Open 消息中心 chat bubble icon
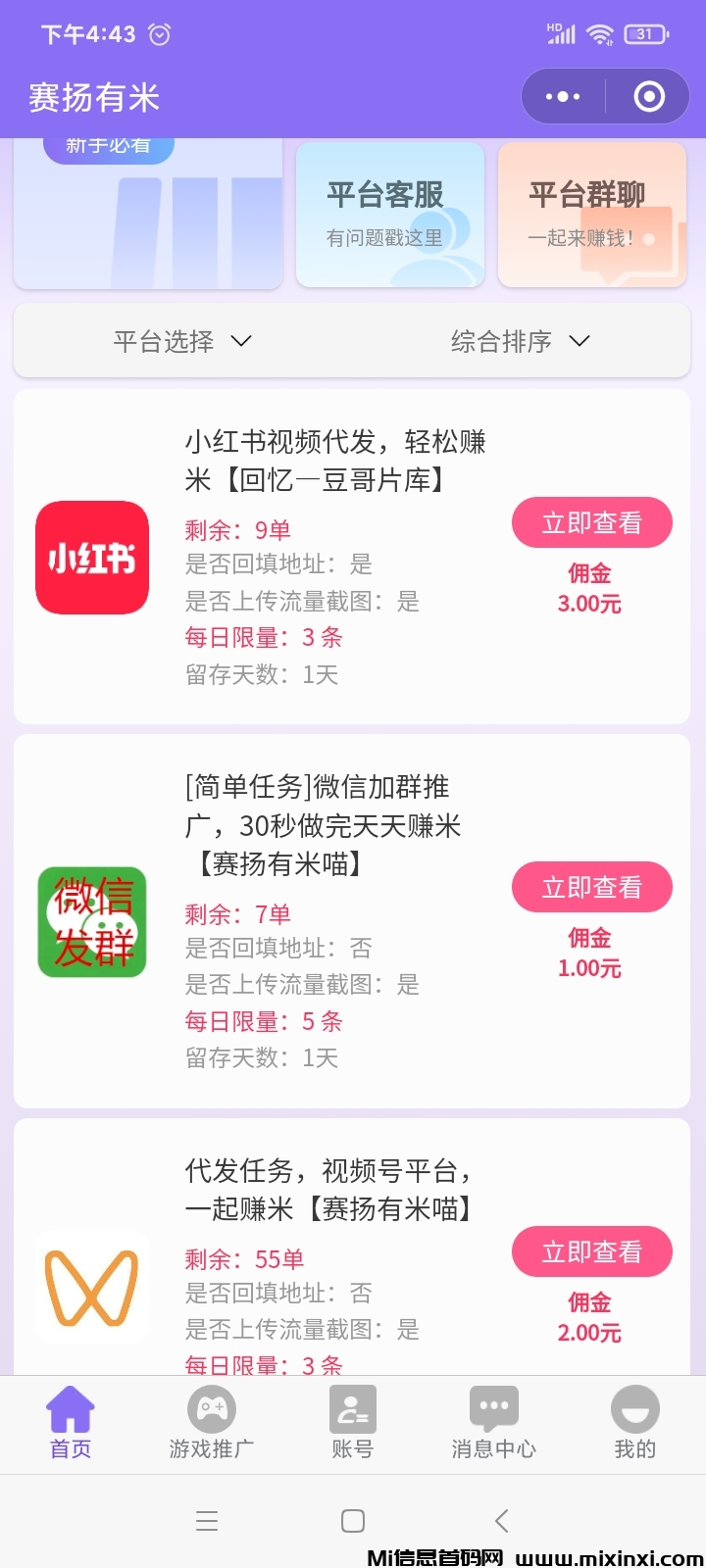This screenshot has height=1568, width=706. pyautogui.click(x=494, y=1411)
